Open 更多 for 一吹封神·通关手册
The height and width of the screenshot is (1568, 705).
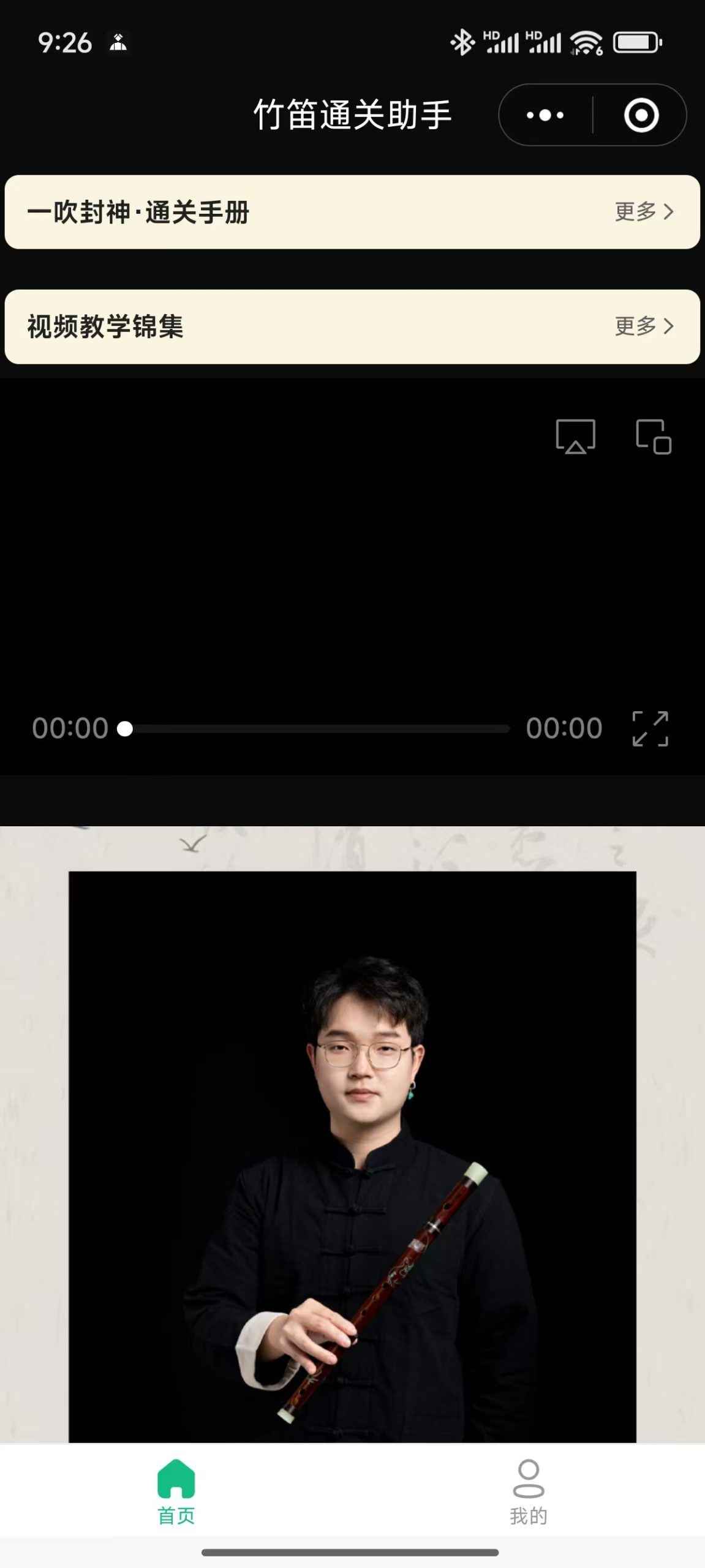click(x=644, y=212)
